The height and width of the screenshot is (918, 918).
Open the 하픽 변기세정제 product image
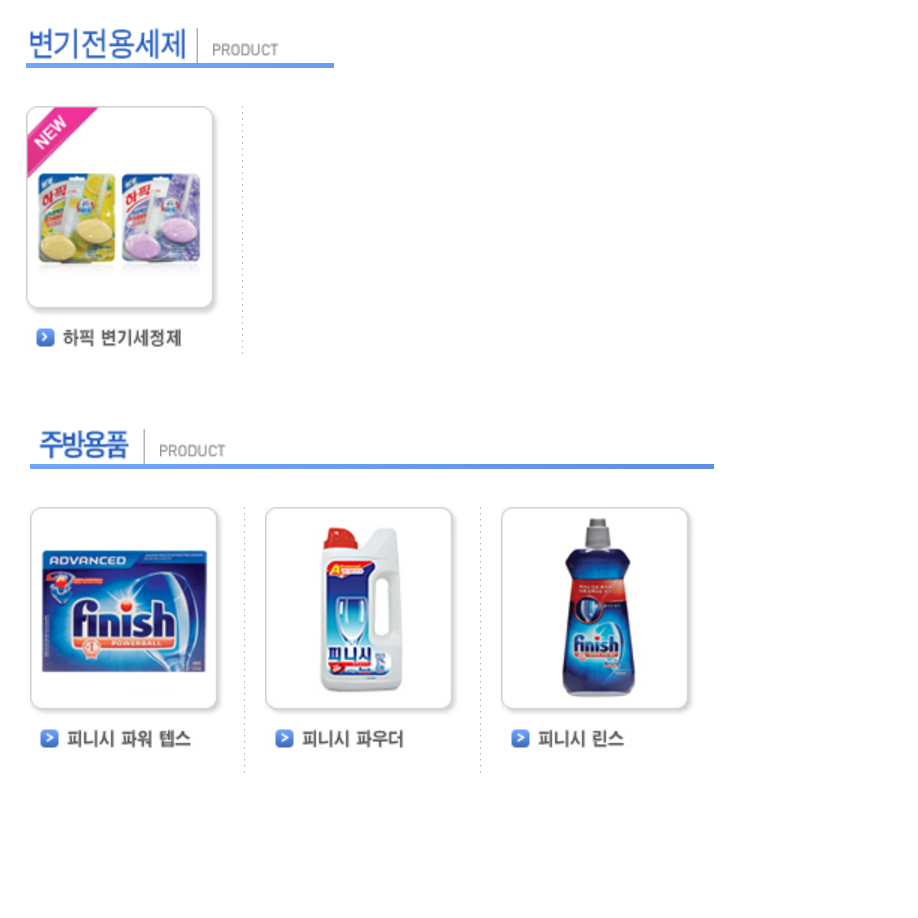[x=119, y=207]
